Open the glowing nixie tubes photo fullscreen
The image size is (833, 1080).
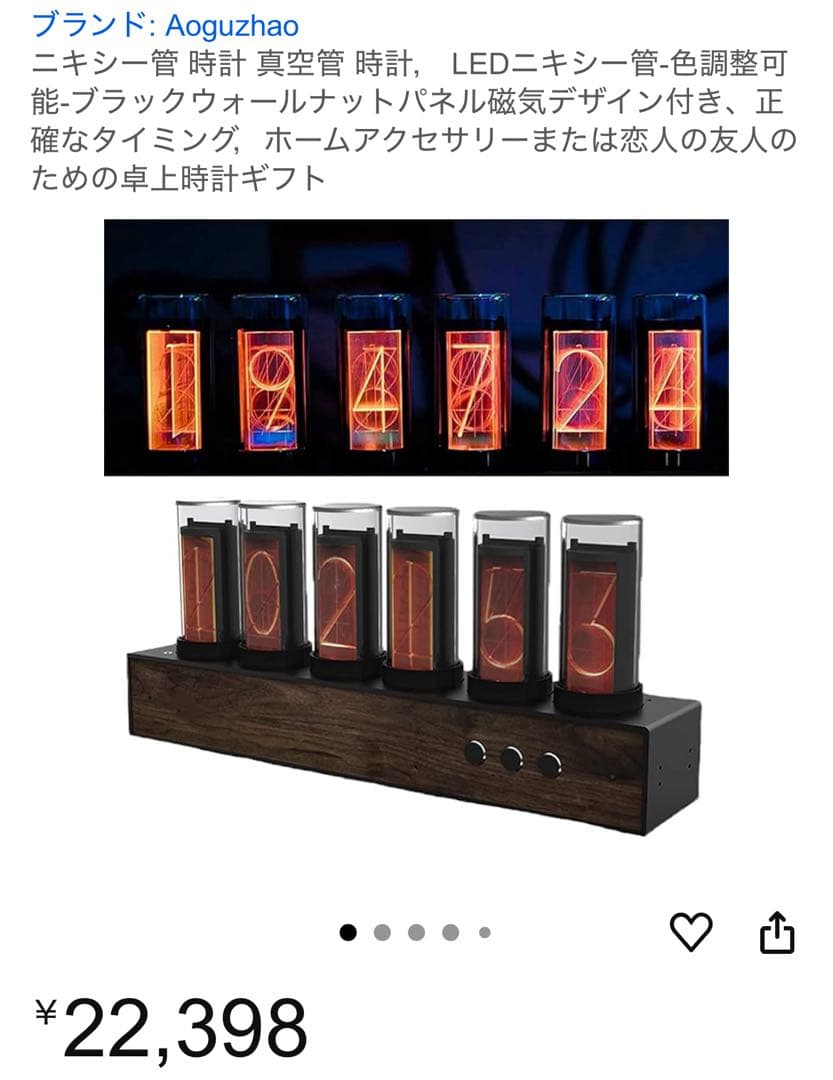(x=416, y=350)
